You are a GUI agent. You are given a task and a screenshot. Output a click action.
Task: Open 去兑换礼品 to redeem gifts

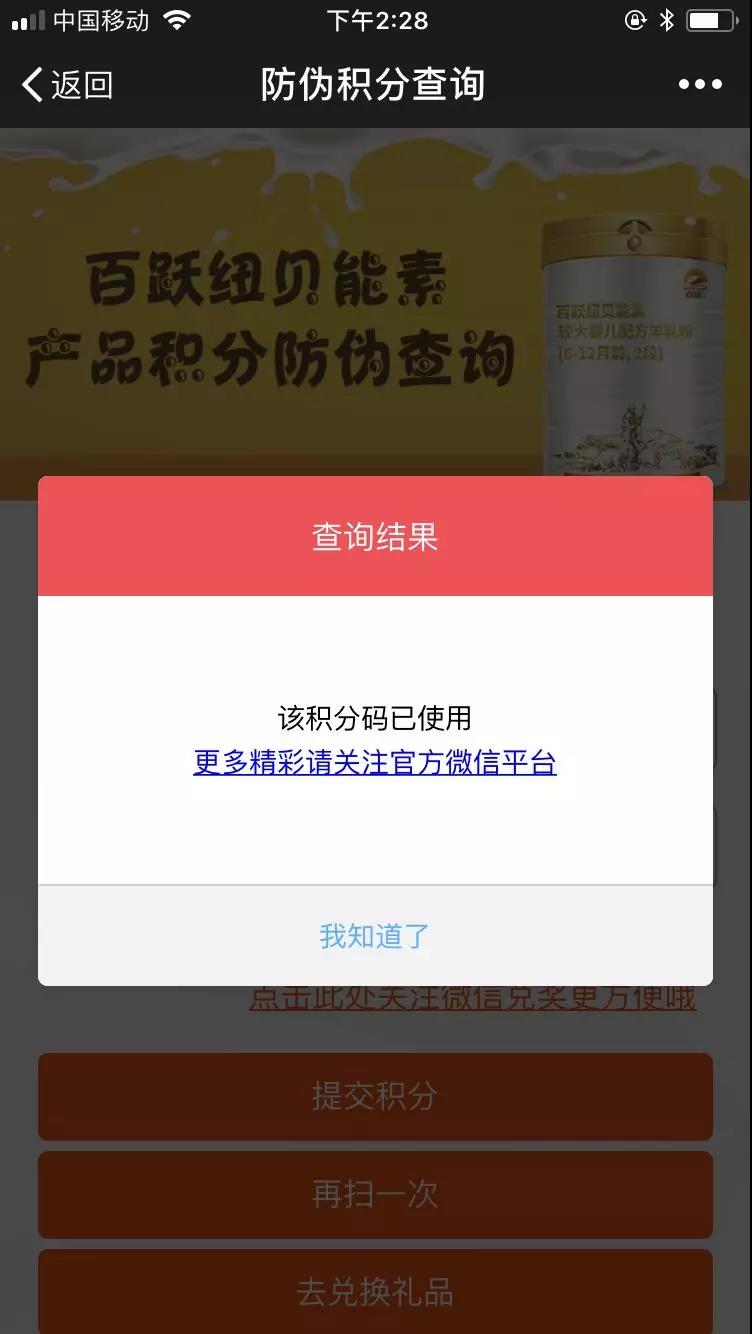pos(375,1290)
